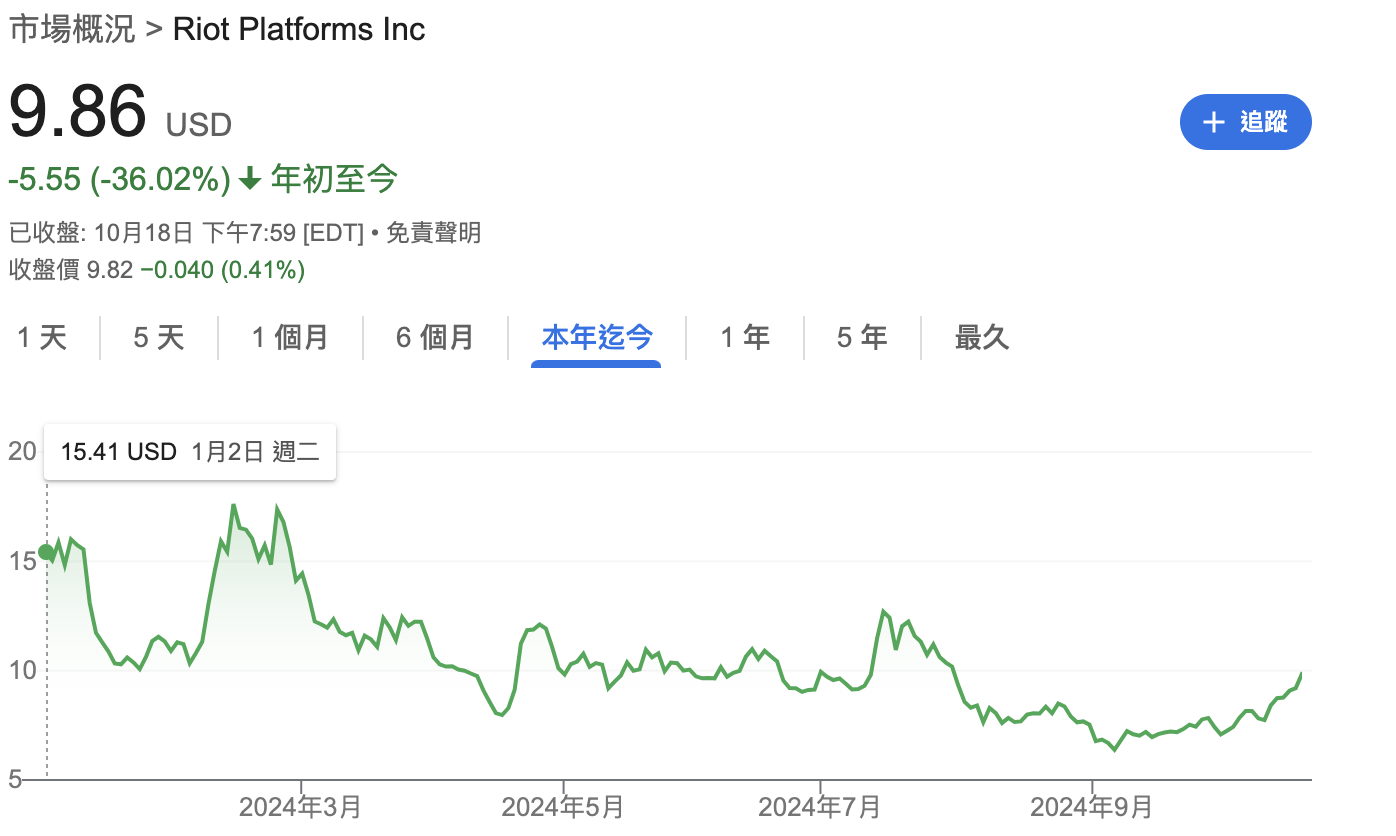Show the 最久 maximum range
The width and height of the screenshot is (1396, 836).
pos(982,338)
